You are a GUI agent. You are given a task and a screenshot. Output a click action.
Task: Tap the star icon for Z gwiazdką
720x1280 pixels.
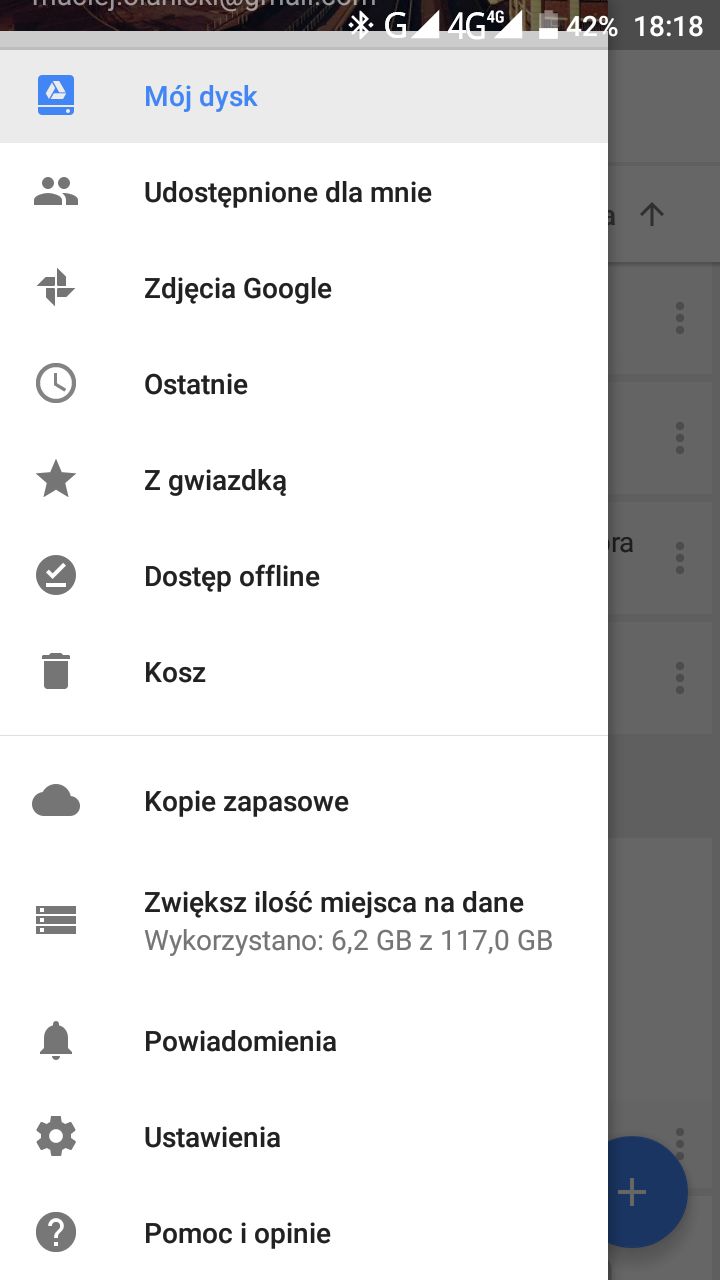pos(56,479)
